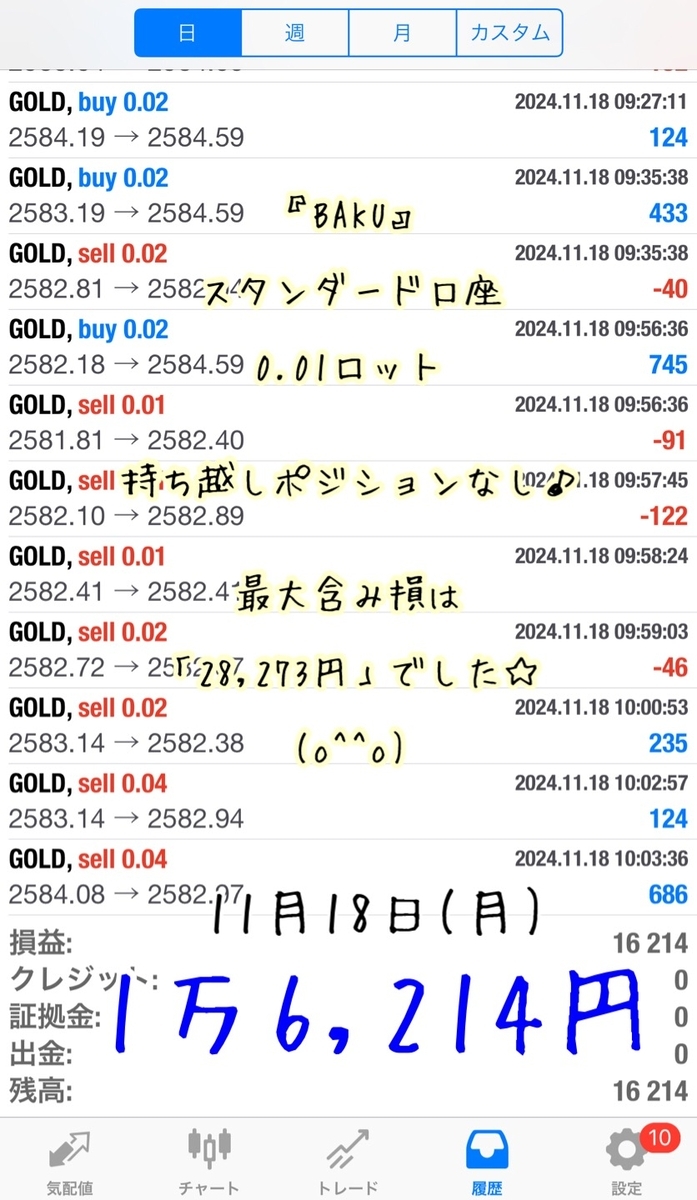Select the 週 (week) period
This screenshot has height=1200, width=697.
point(294,33)
